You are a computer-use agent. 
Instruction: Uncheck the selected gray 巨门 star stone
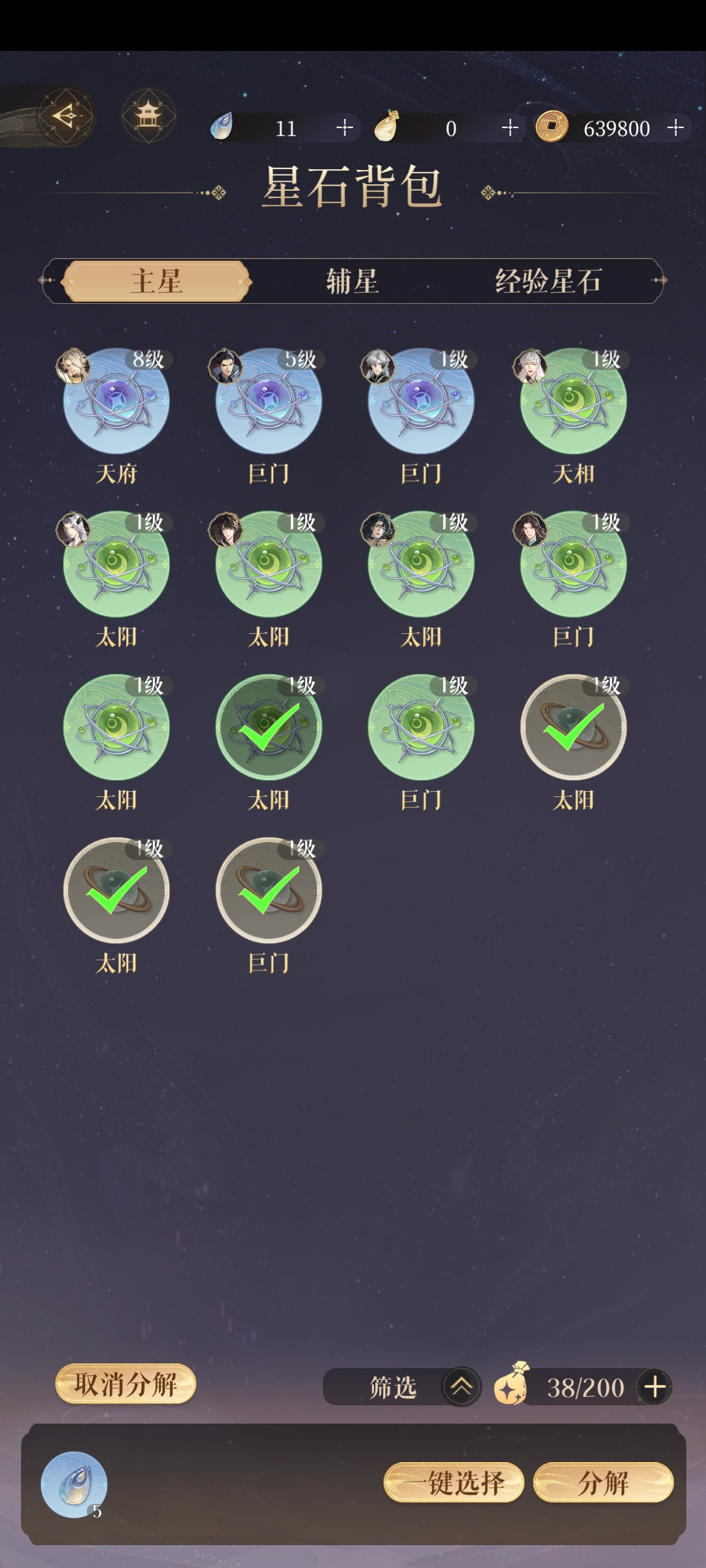tap(269, 891)
